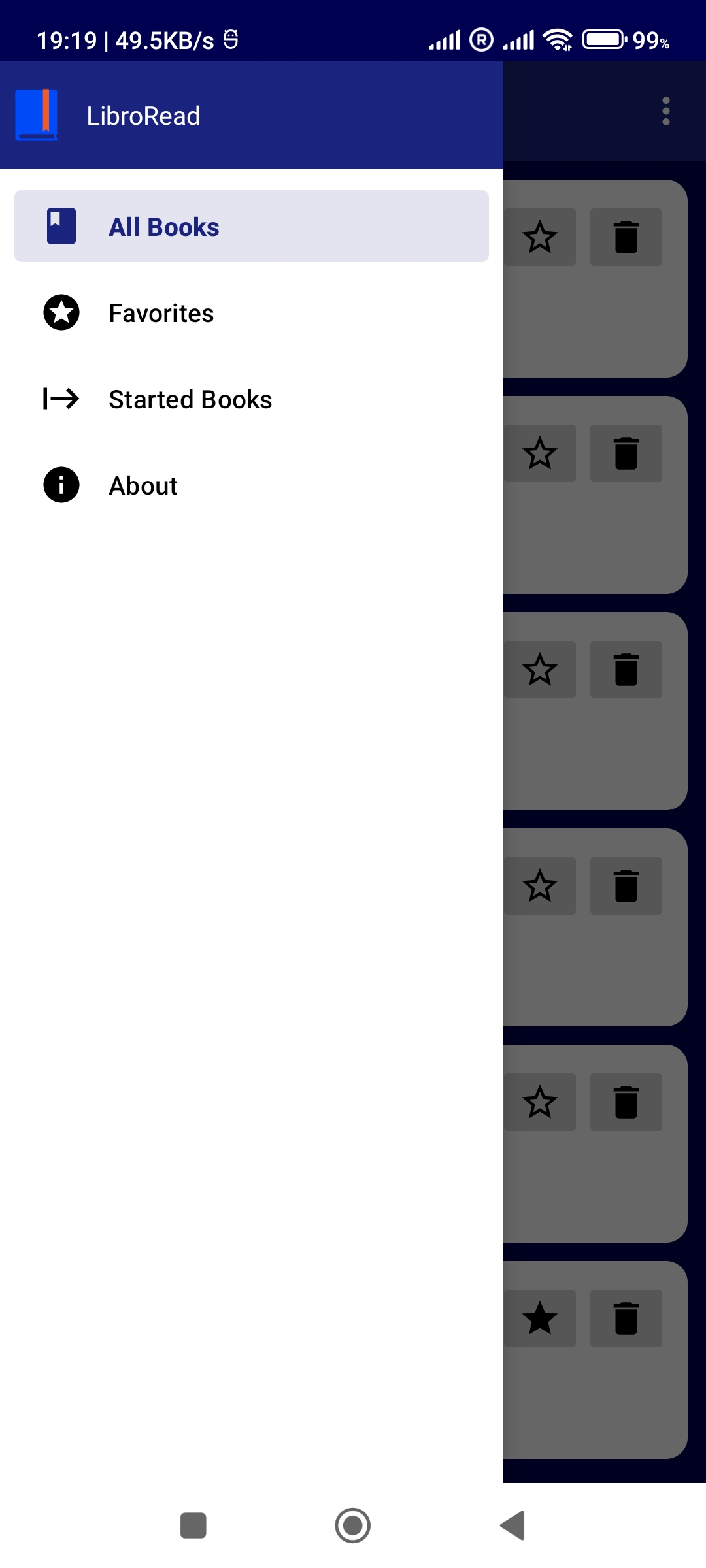Tap the Android back button
Viewport: 706px width, 1568px height.
tap(513, 1526)
